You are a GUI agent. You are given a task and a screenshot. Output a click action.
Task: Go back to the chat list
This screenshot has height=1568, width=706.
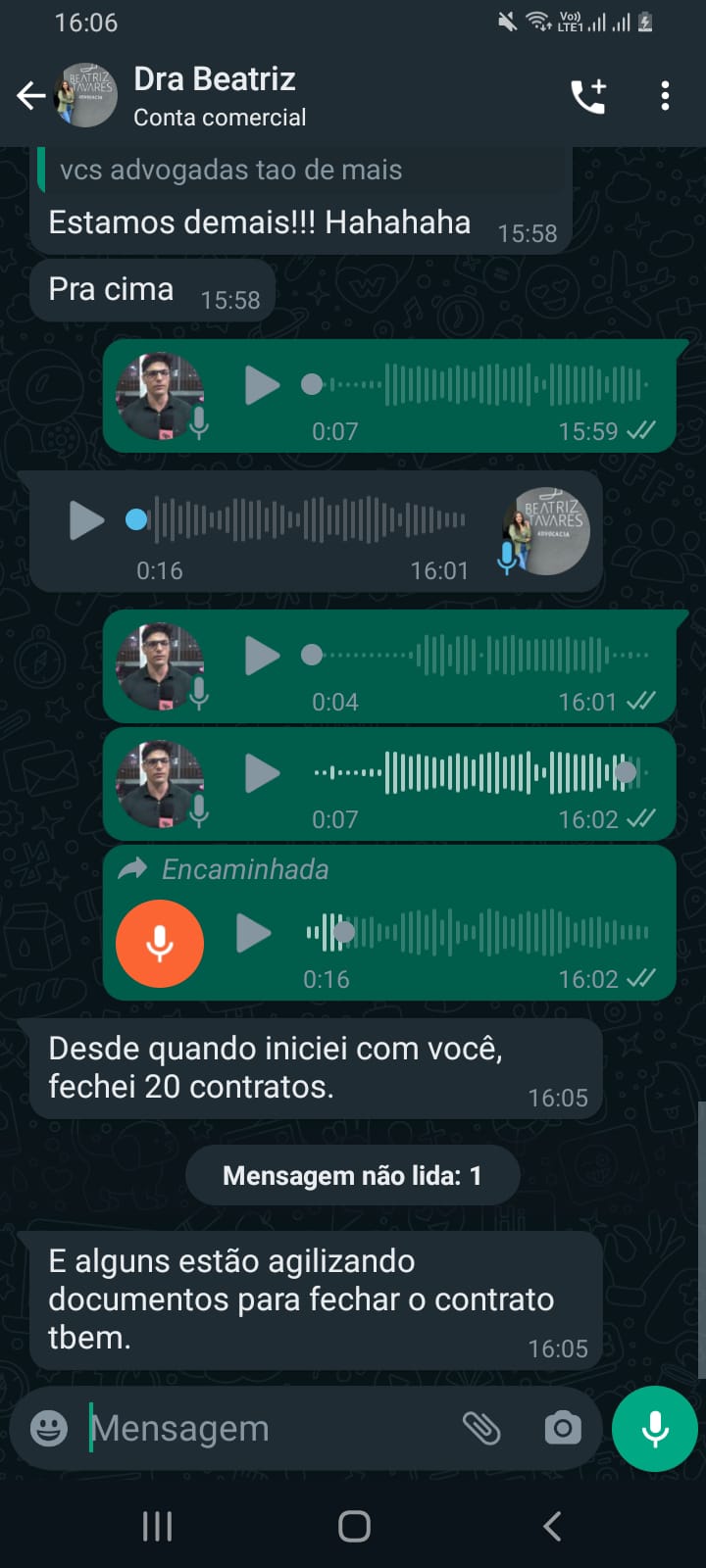point(31,96)
